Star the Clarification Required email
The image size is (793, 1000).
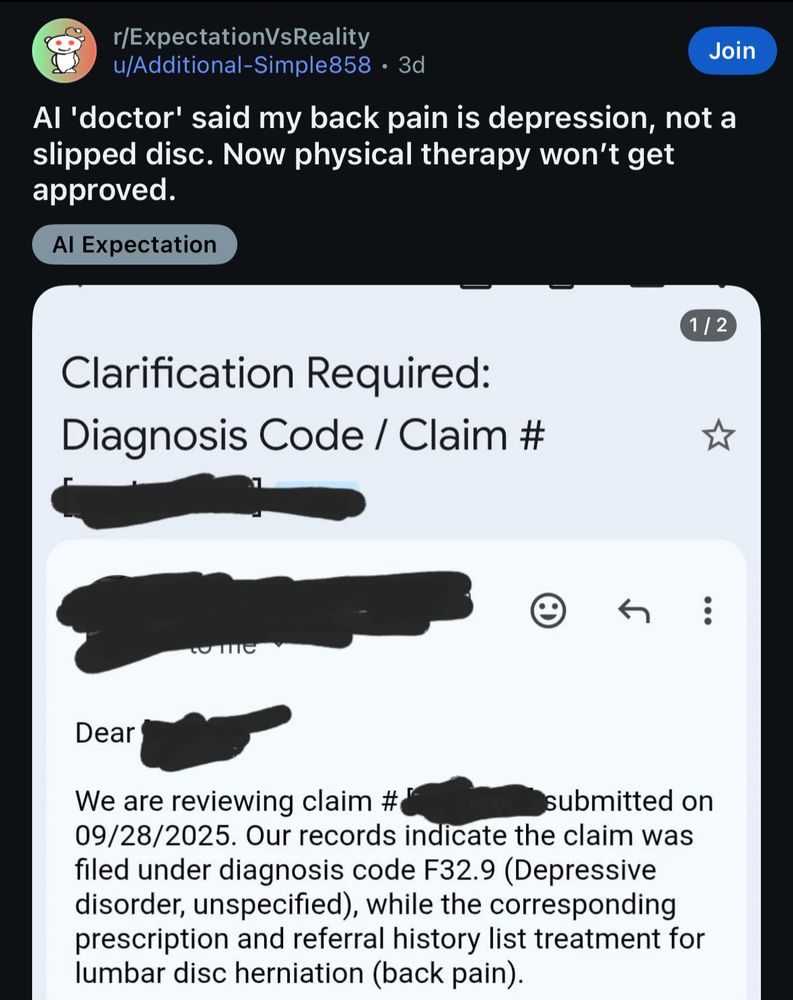click(x=718, y=435)
